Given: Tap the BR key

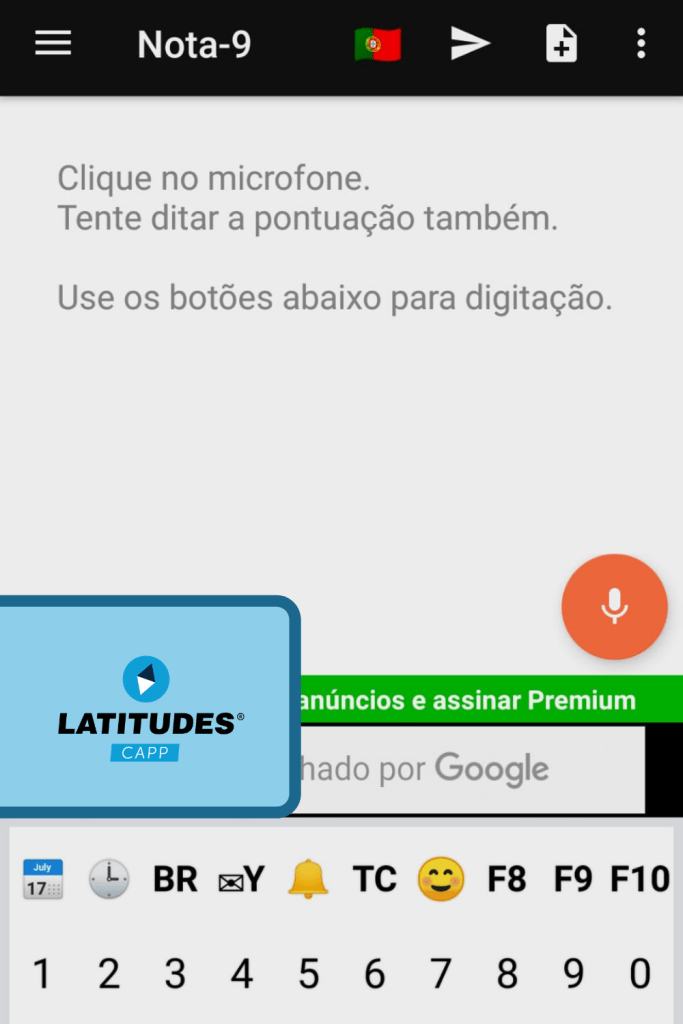Looking at the screenshot, I should pyautogui.click(x=175, y=879).
